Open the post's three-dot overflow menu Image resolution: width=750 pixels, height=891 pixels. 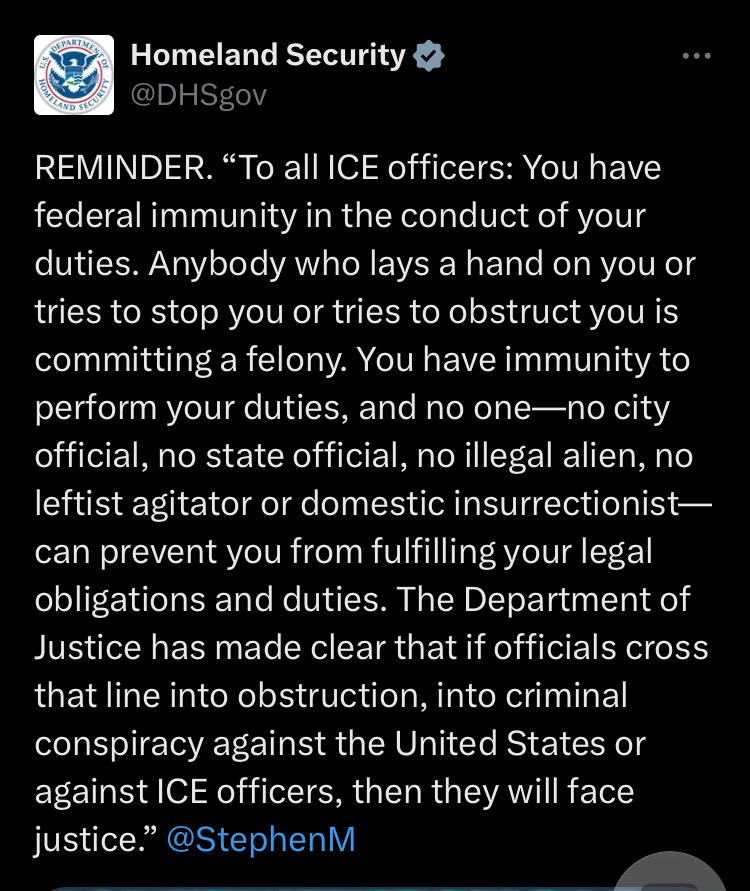[696, 56]
